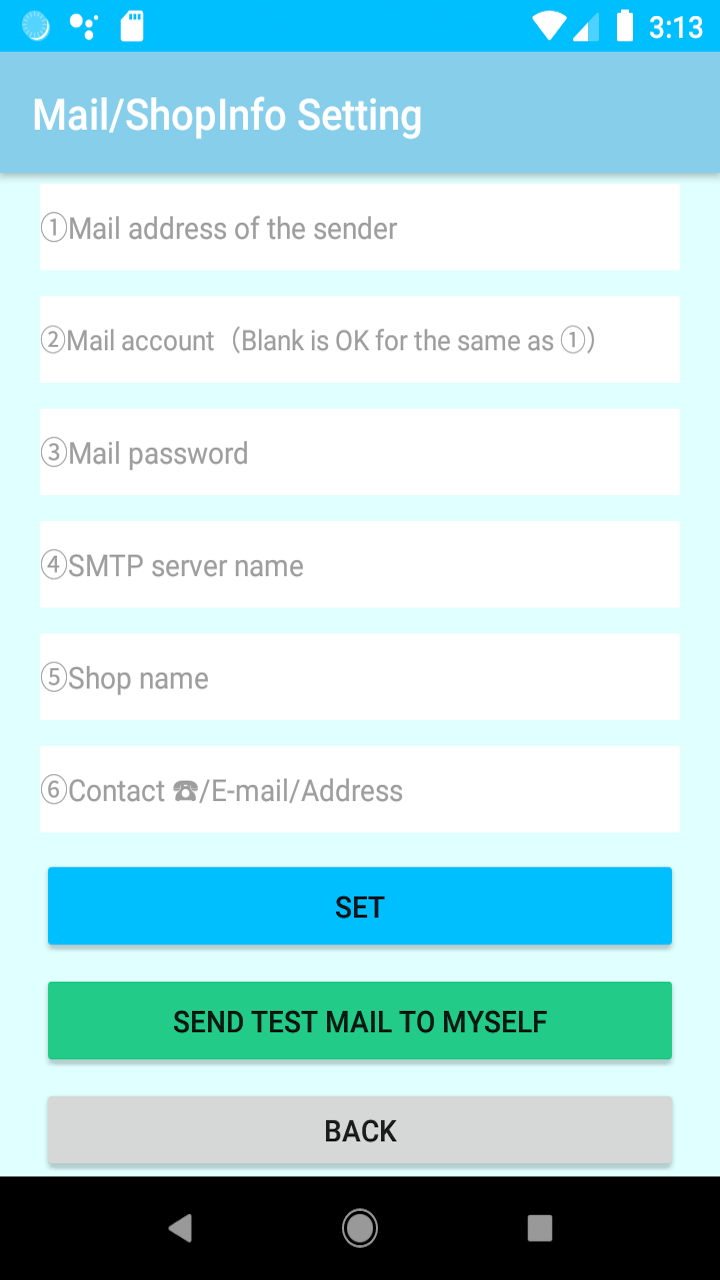Click the dots notification icon in status bar
The width and height of the screenshot is (720, 1280).
pyautogui.click(x=86, y=28)
